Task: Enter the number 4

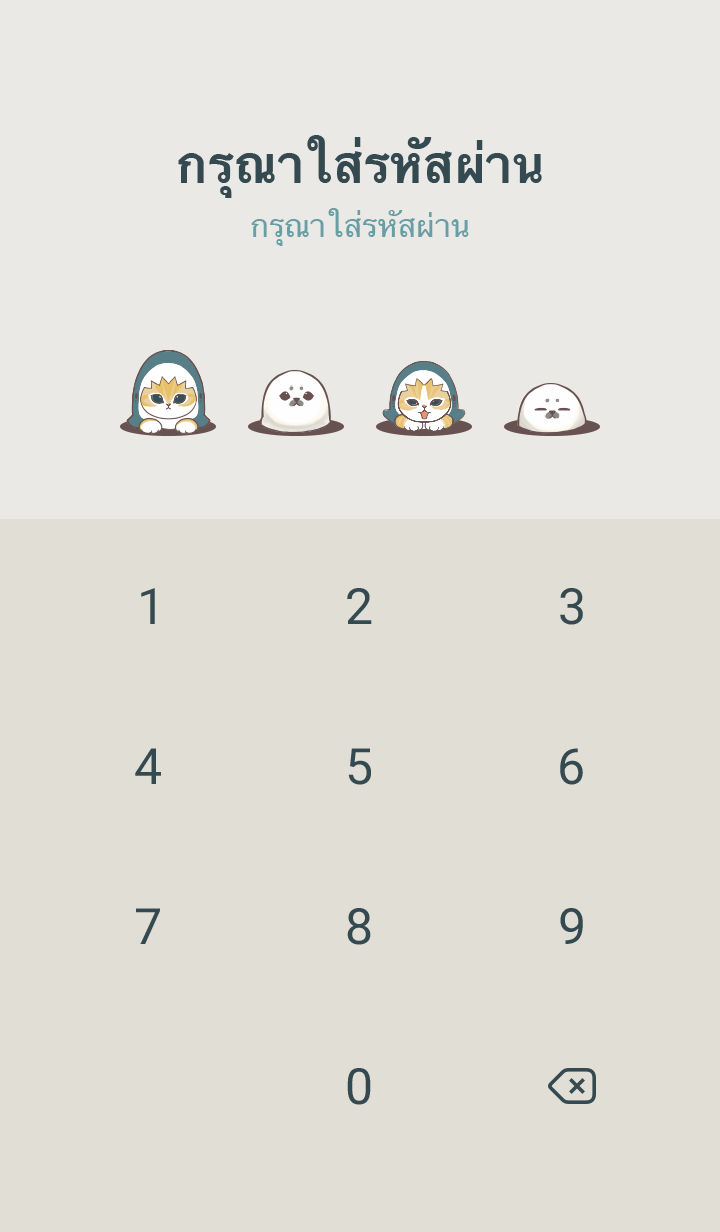Action: pyautogui.click(x=148, y=767)
